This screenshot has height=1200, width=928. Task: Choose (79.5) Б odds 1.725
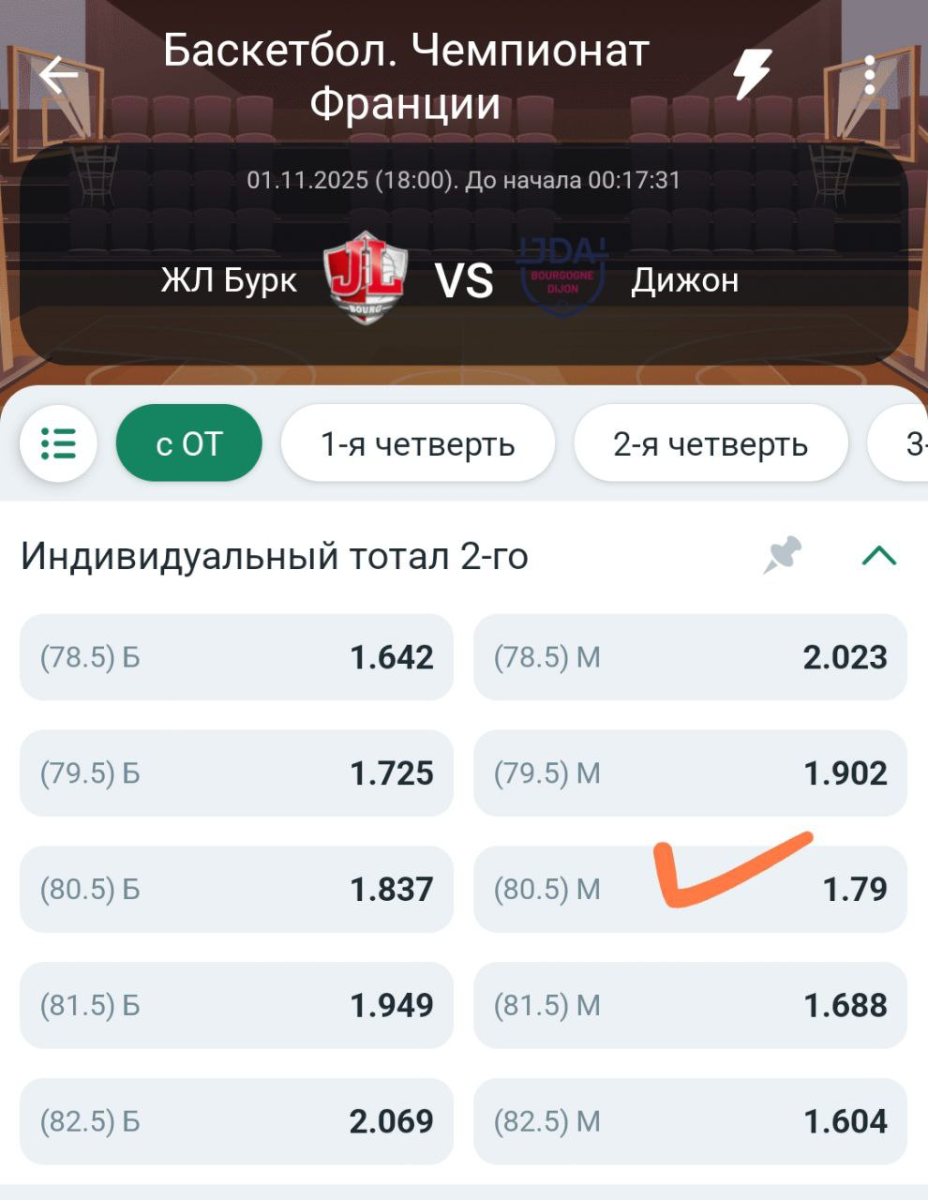(236, 773)
